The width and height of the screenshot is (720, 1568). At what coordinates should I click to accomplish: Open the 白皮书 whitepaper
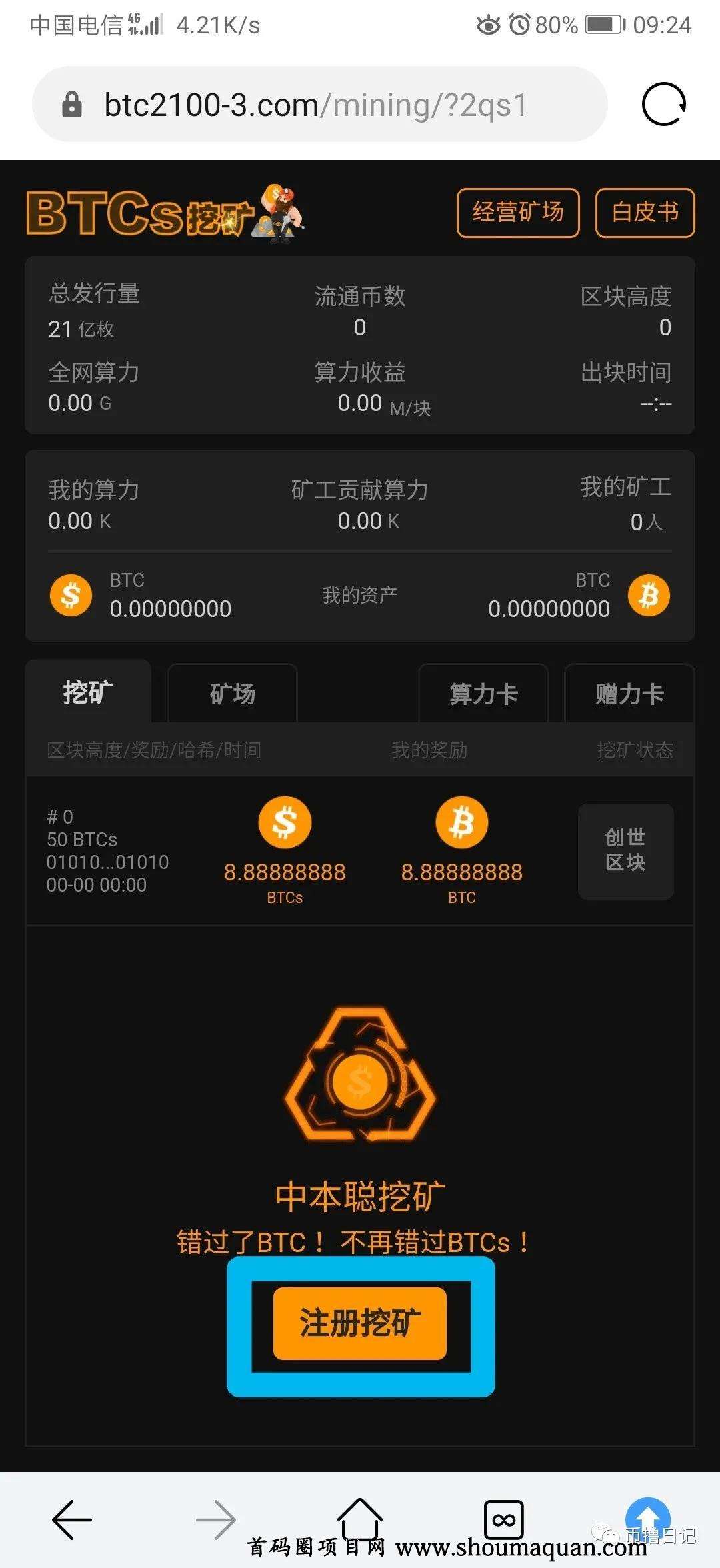pyautogui.click(x=644, y=213)
